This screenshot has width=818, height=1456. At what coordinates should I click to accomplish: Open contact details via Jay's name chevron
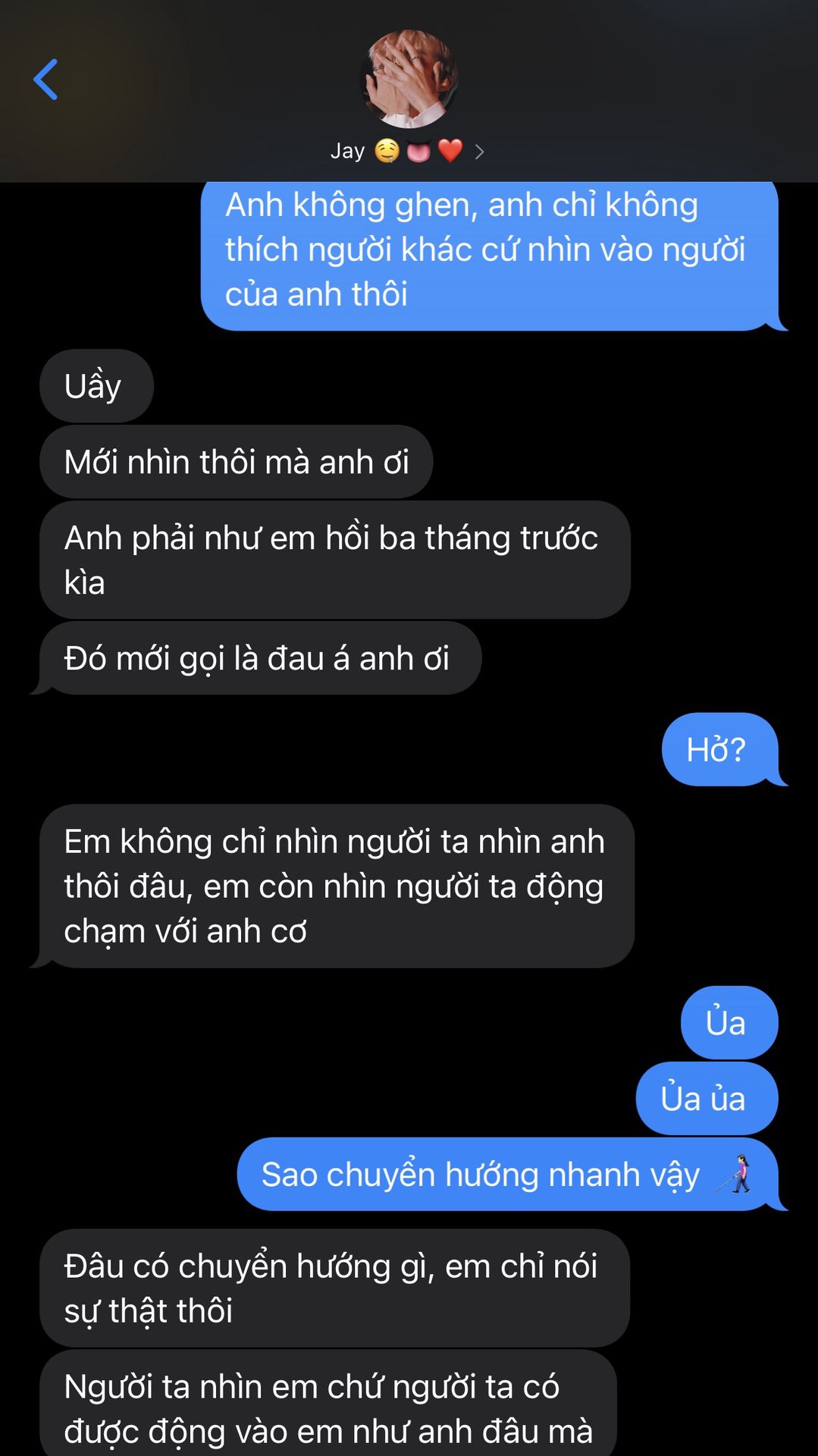pos(479,152)
